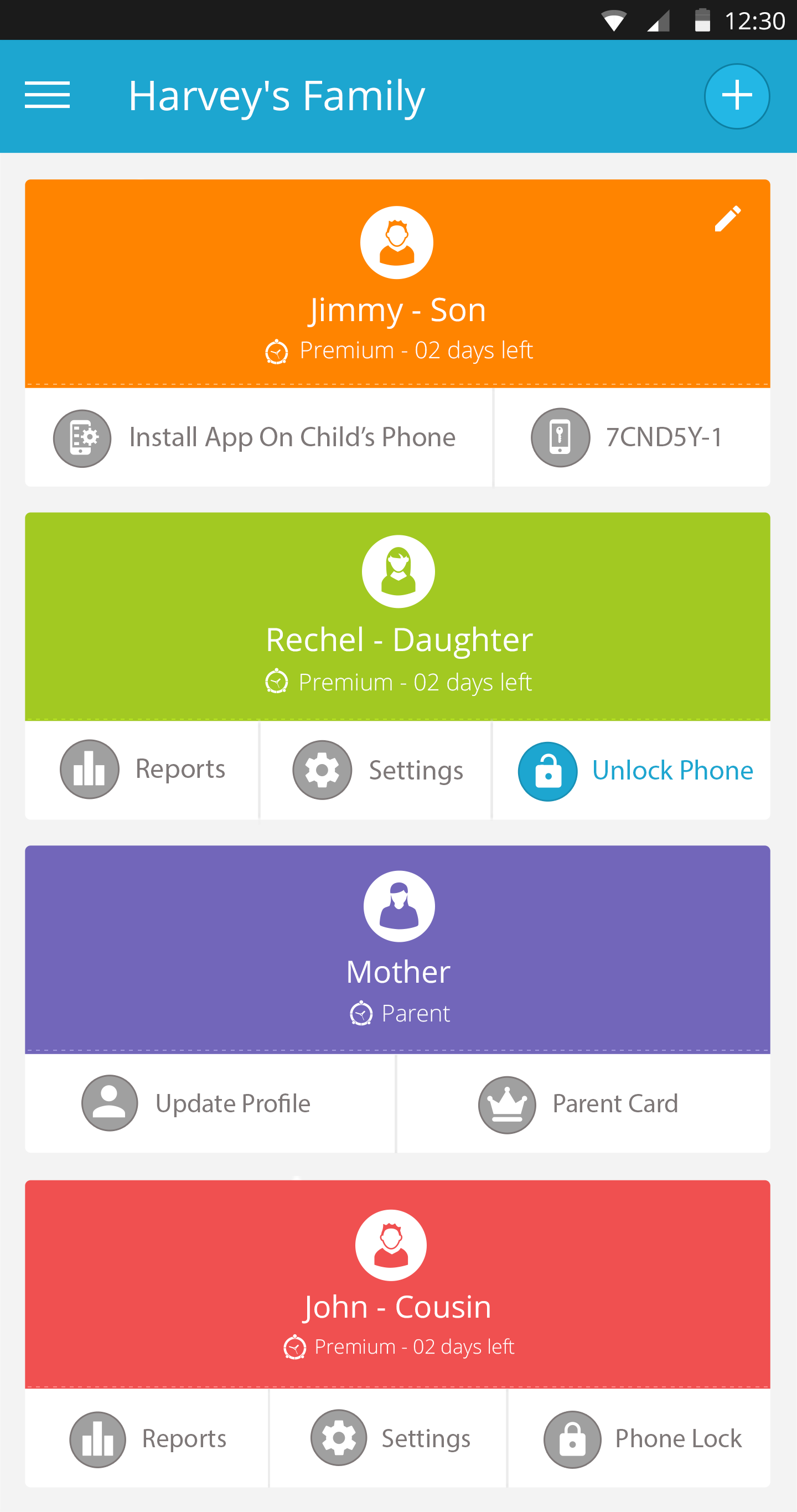Choose Update Profile on Mother card
Screen dimensions: 797x1512
210,1103
